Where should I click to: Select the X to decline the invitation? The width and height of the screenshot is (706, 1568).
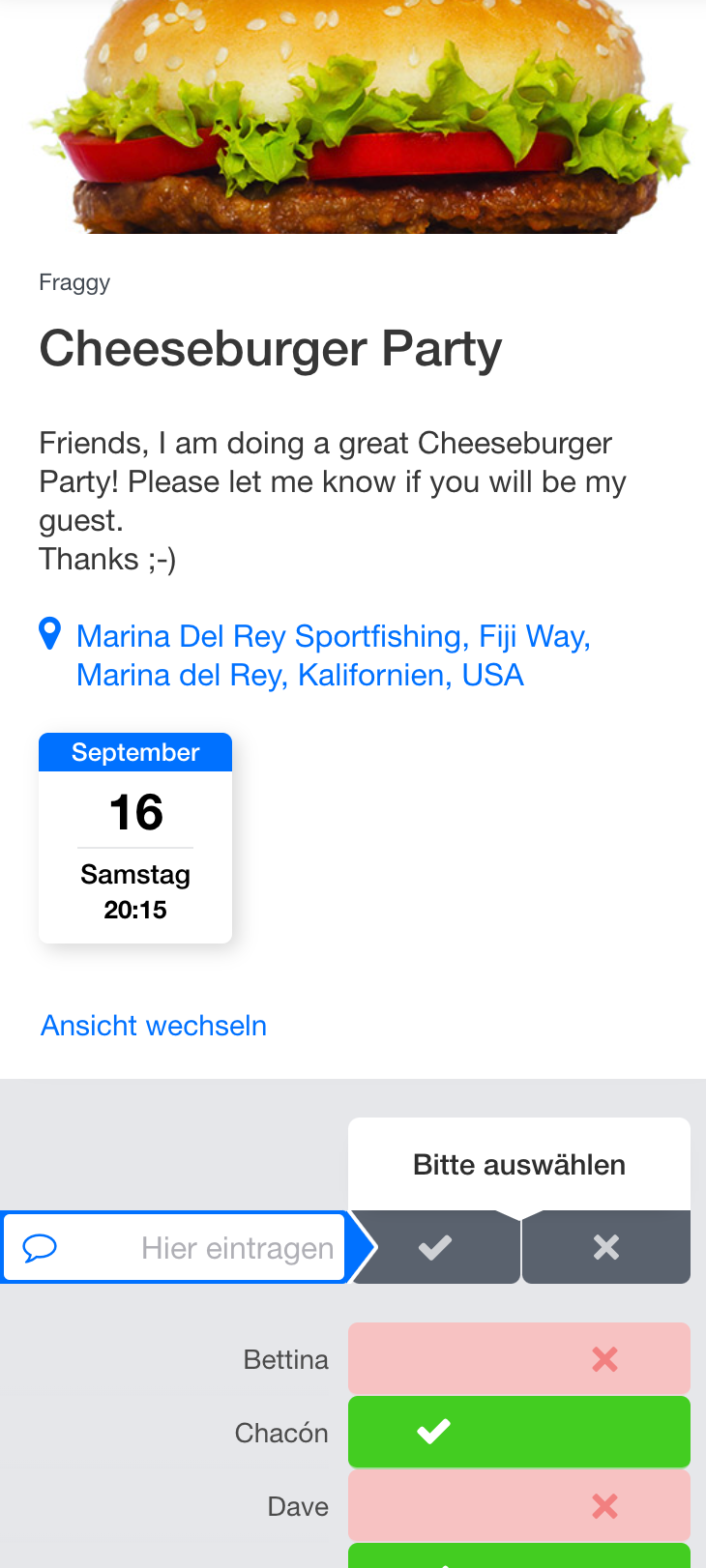click(606, 1248)
